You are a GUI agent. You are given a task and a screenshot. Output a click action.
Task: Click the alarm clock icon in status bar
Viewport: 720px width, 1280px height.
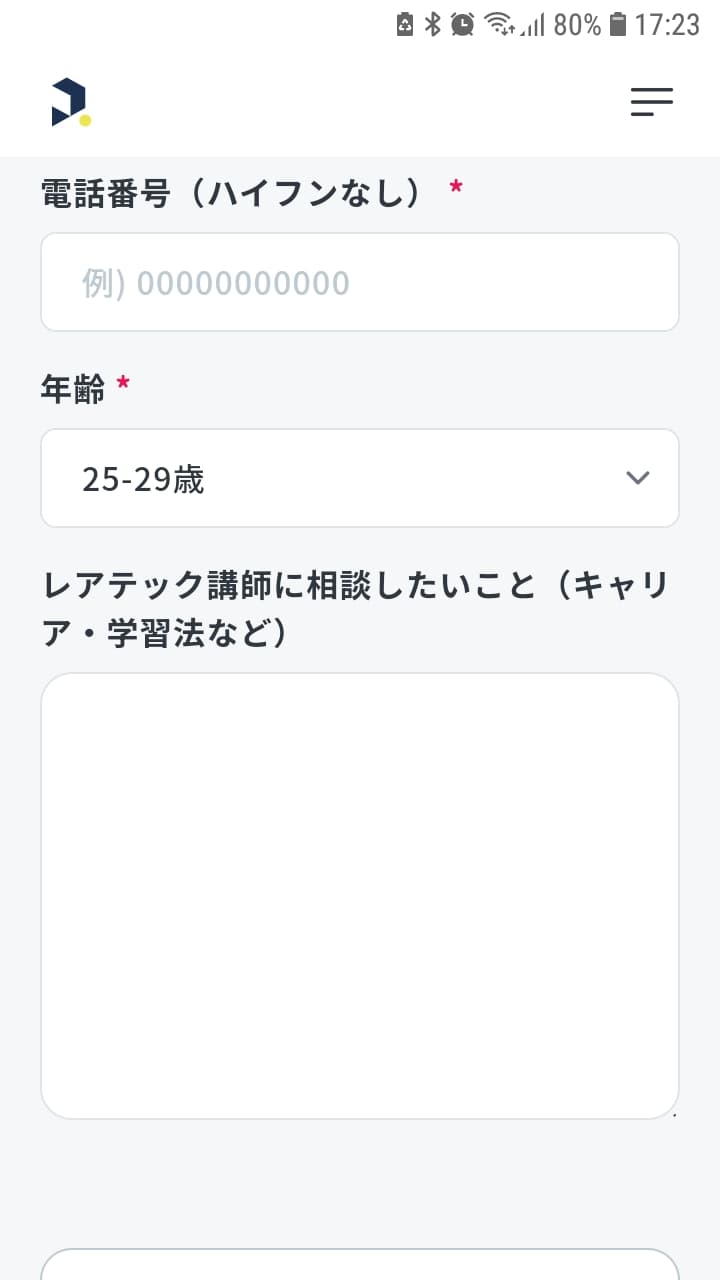[x=461, y=26]
